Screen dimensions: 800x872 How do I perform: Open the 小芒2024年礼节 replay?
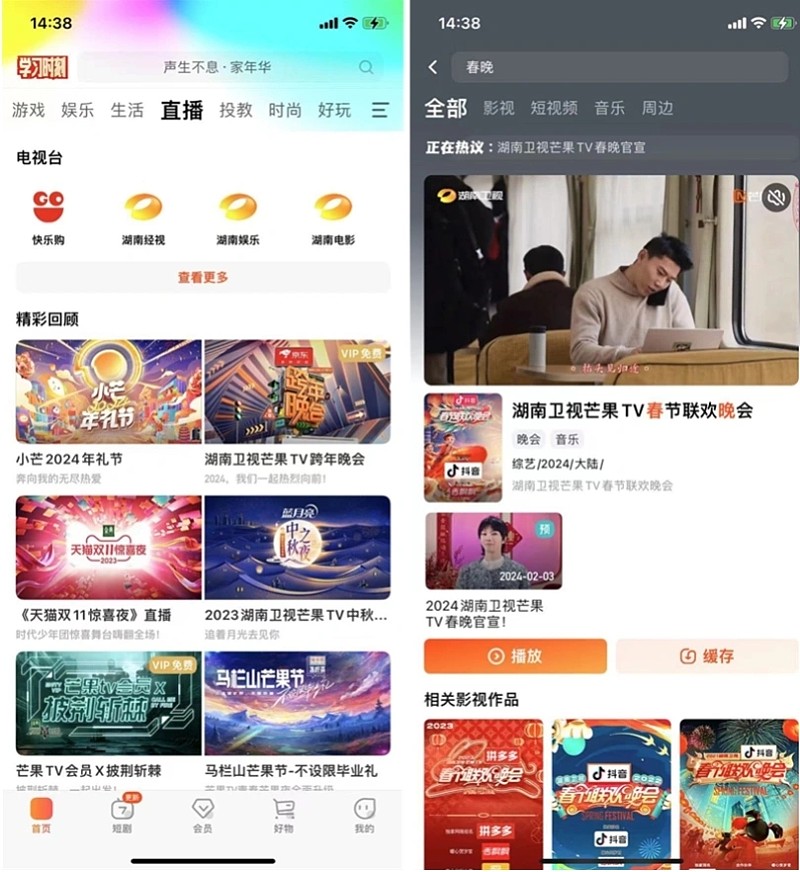pyautogui.click(x=109, y=392)
